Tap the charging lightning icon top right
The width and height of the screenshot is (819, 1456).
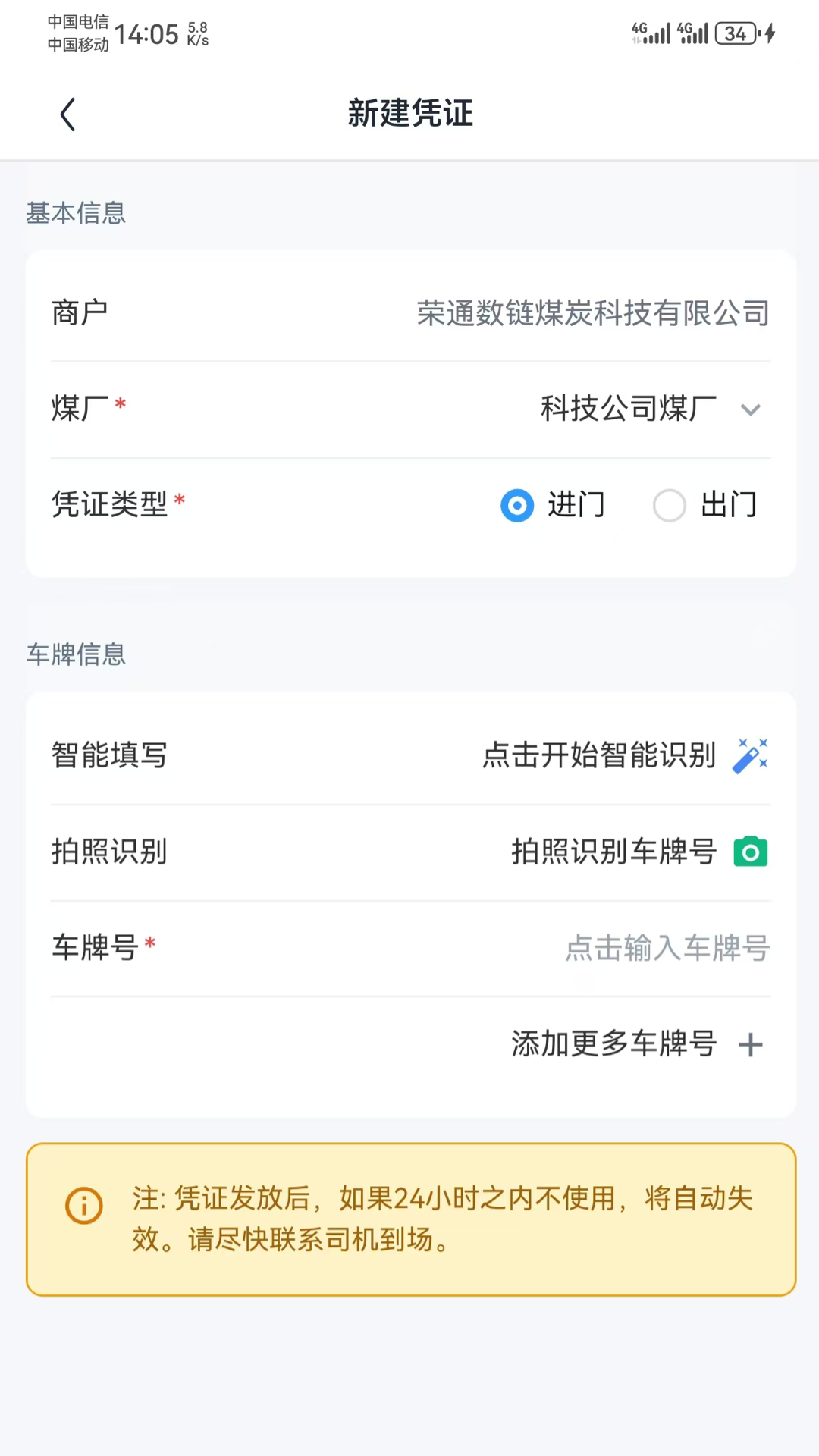(768, 33)
